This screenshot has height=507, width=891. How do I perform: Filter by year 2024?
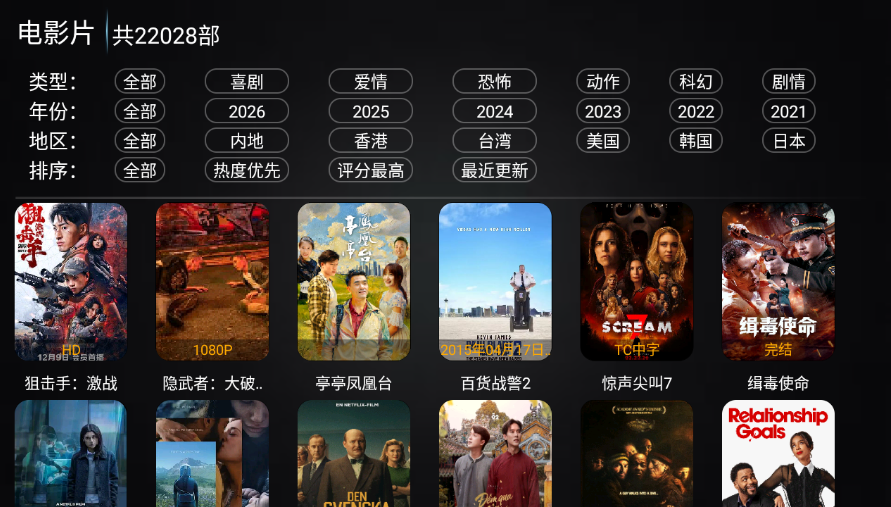494,111
